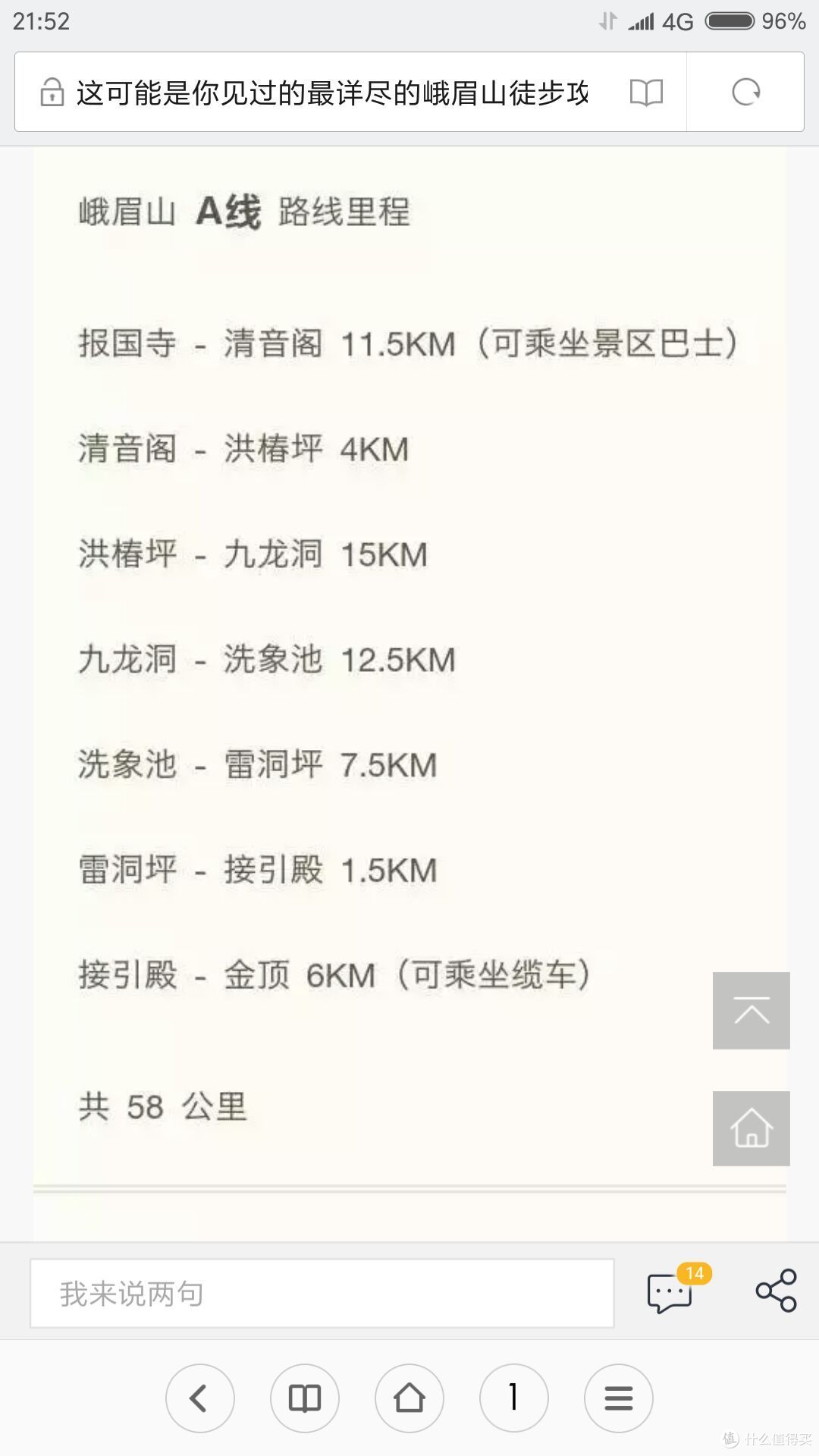The height and width of the screenshot is (1456, 819).
Task: Open the comments icon with badge 14
Action: 672,1291
